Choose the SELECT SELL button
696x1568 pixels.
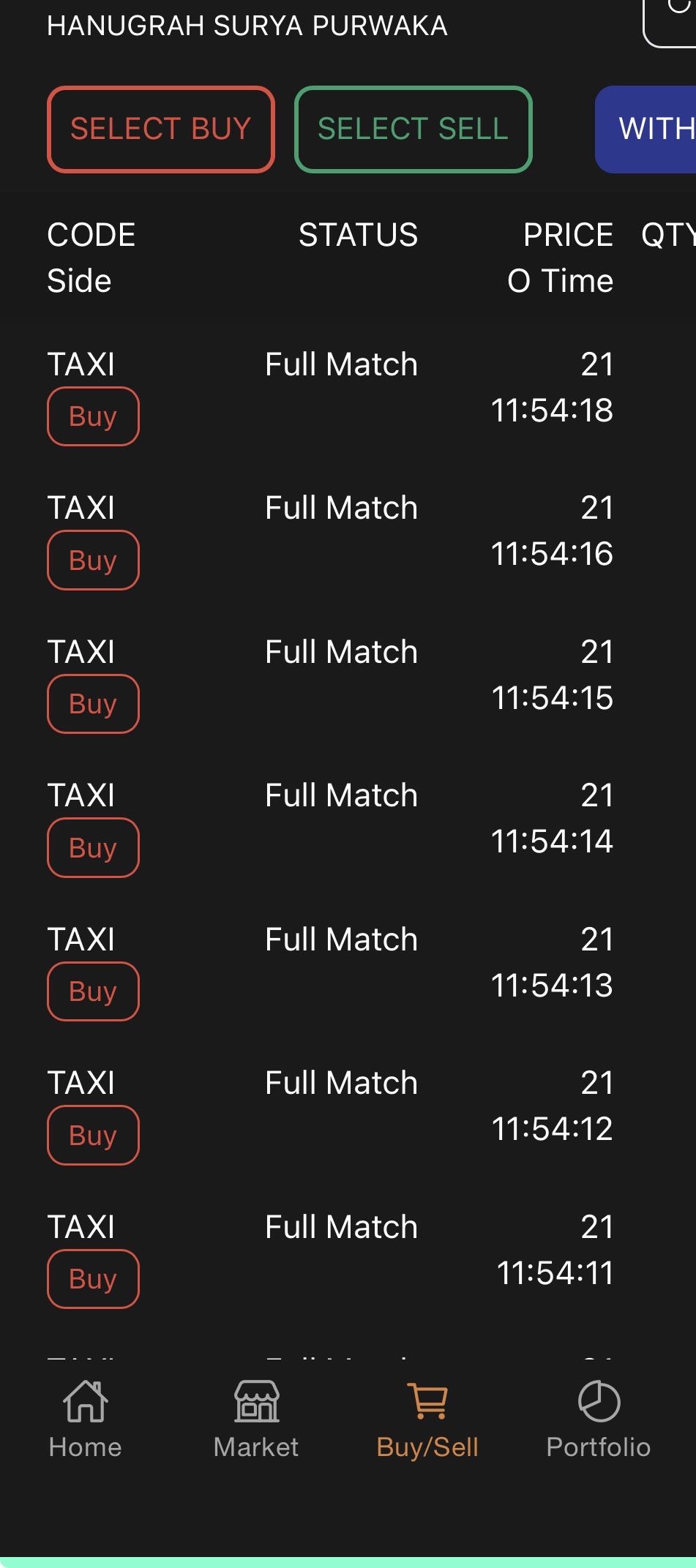pos(413,130)
